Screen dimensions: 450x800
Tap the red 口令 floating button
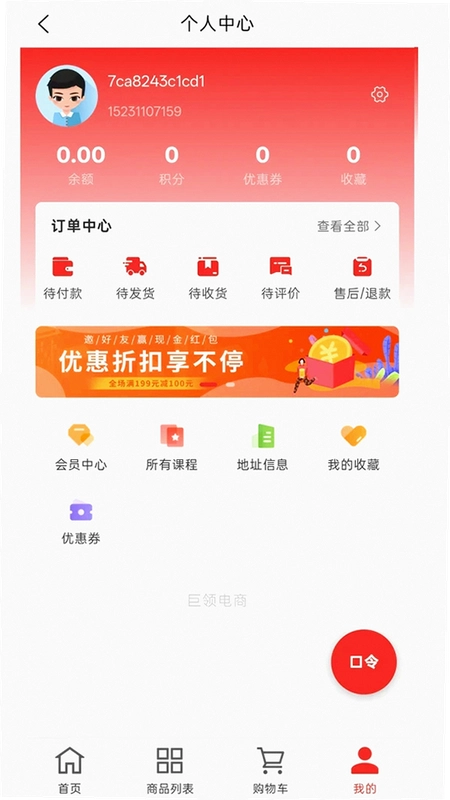pos(364,662)
